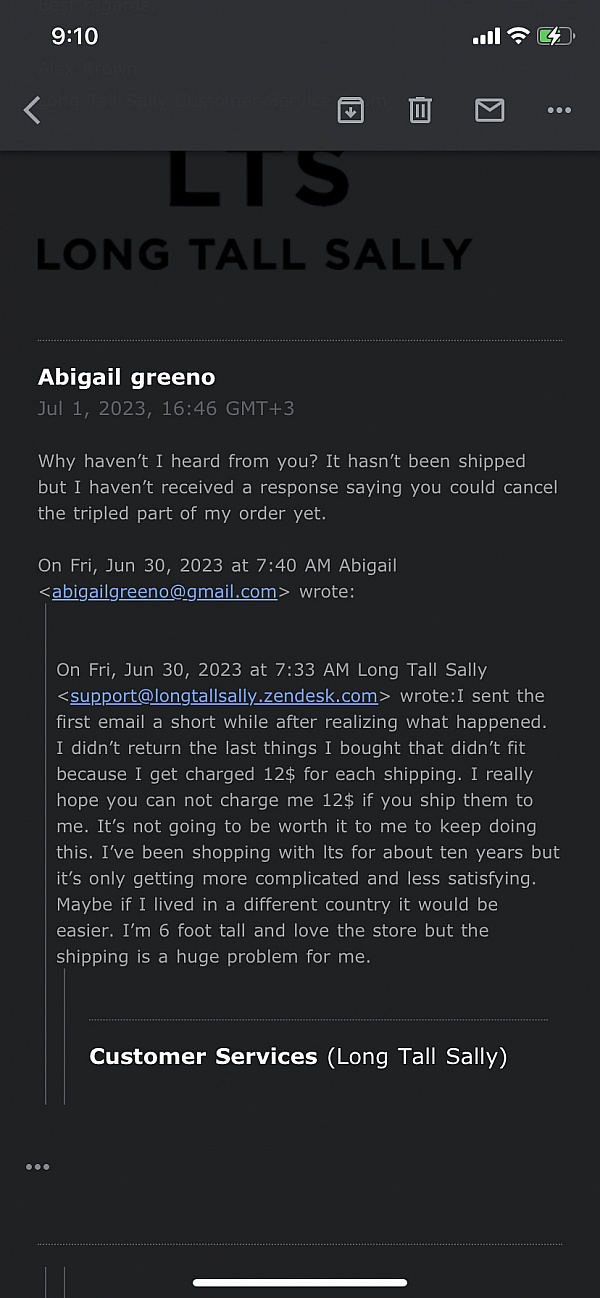
Task: Expand the trimmed quoted content dots
Action: click(38, 1167)
